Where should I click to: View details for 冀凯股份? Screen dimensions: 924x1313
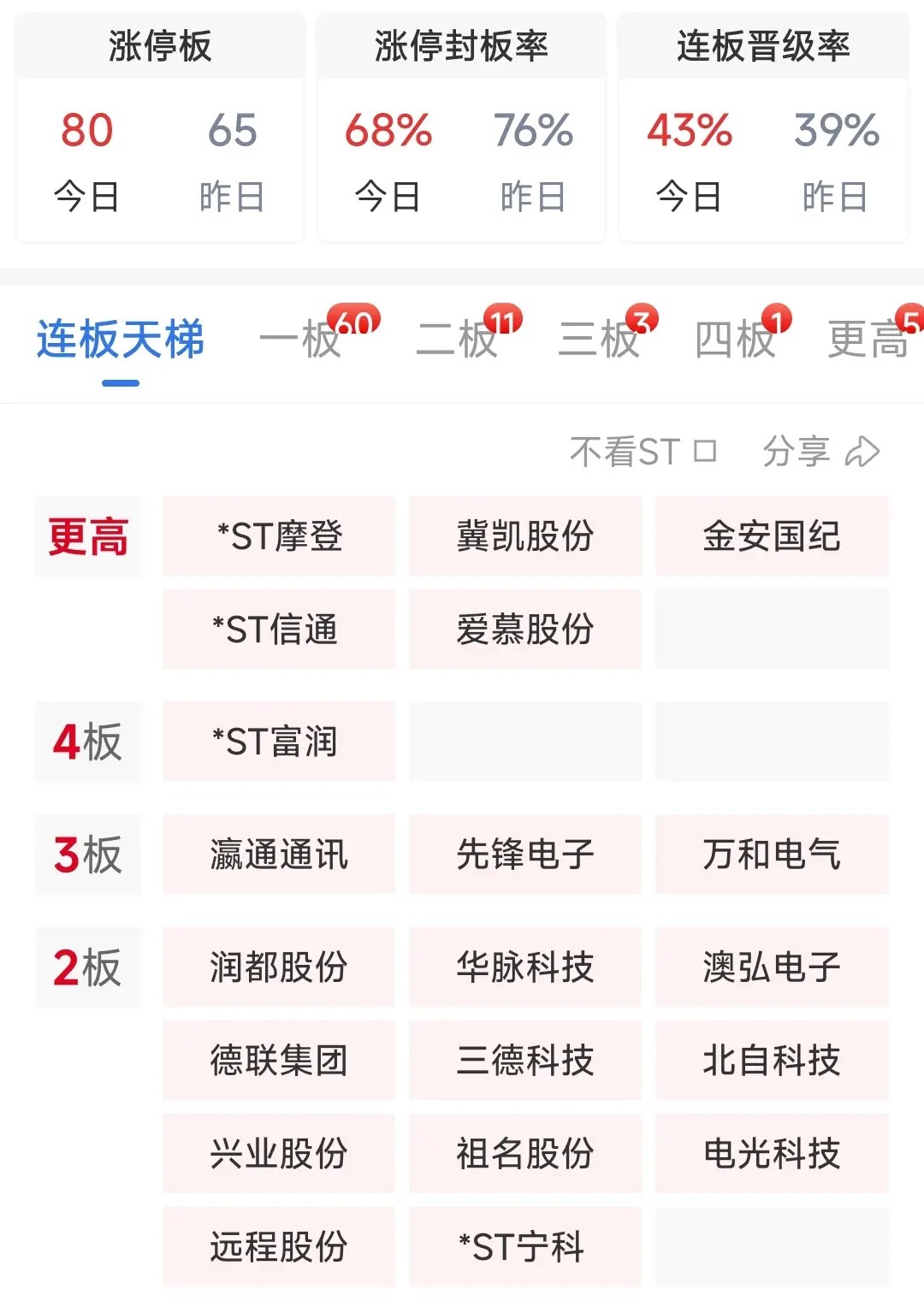(x=525, y=536)
